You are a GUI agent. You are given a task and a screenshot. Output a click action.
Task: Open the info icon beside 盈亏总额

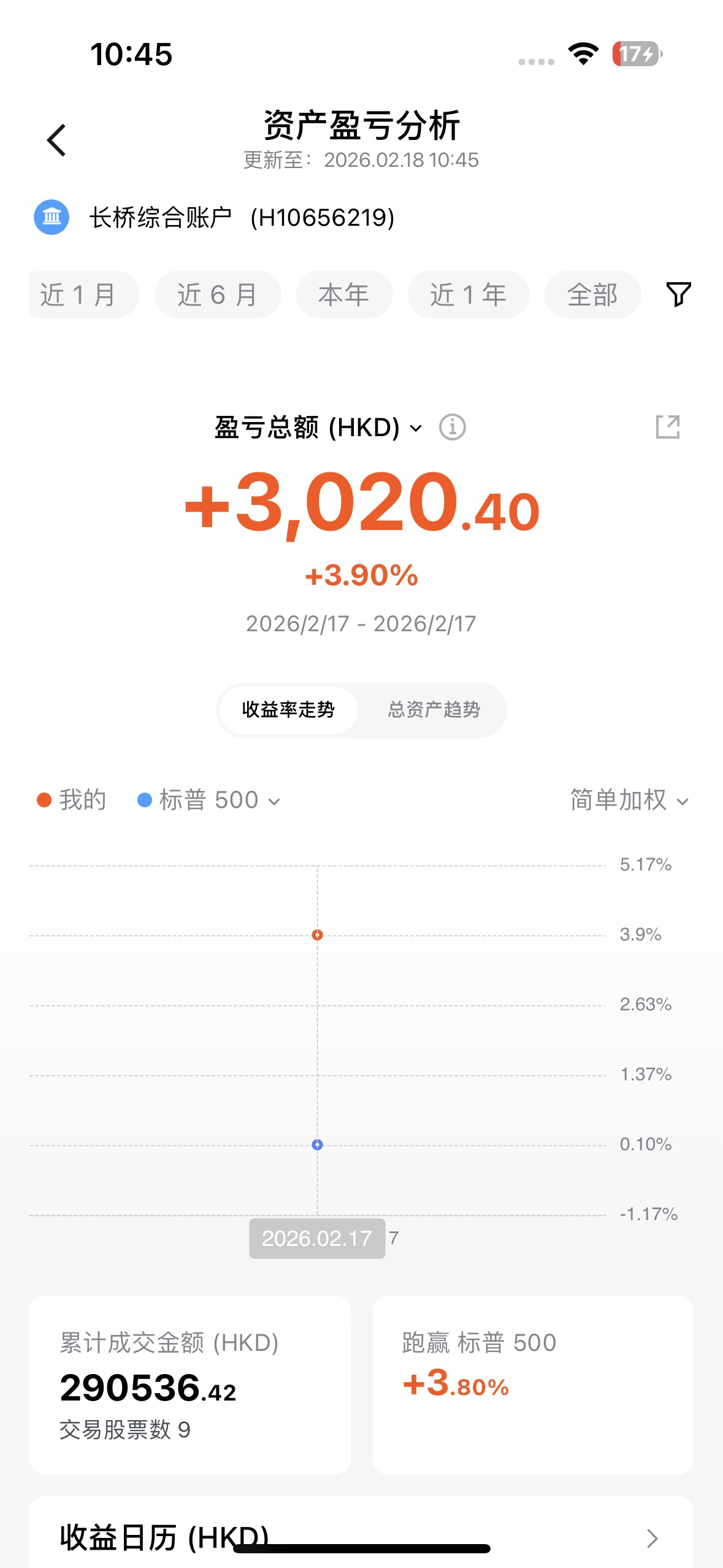click(453, 427)
